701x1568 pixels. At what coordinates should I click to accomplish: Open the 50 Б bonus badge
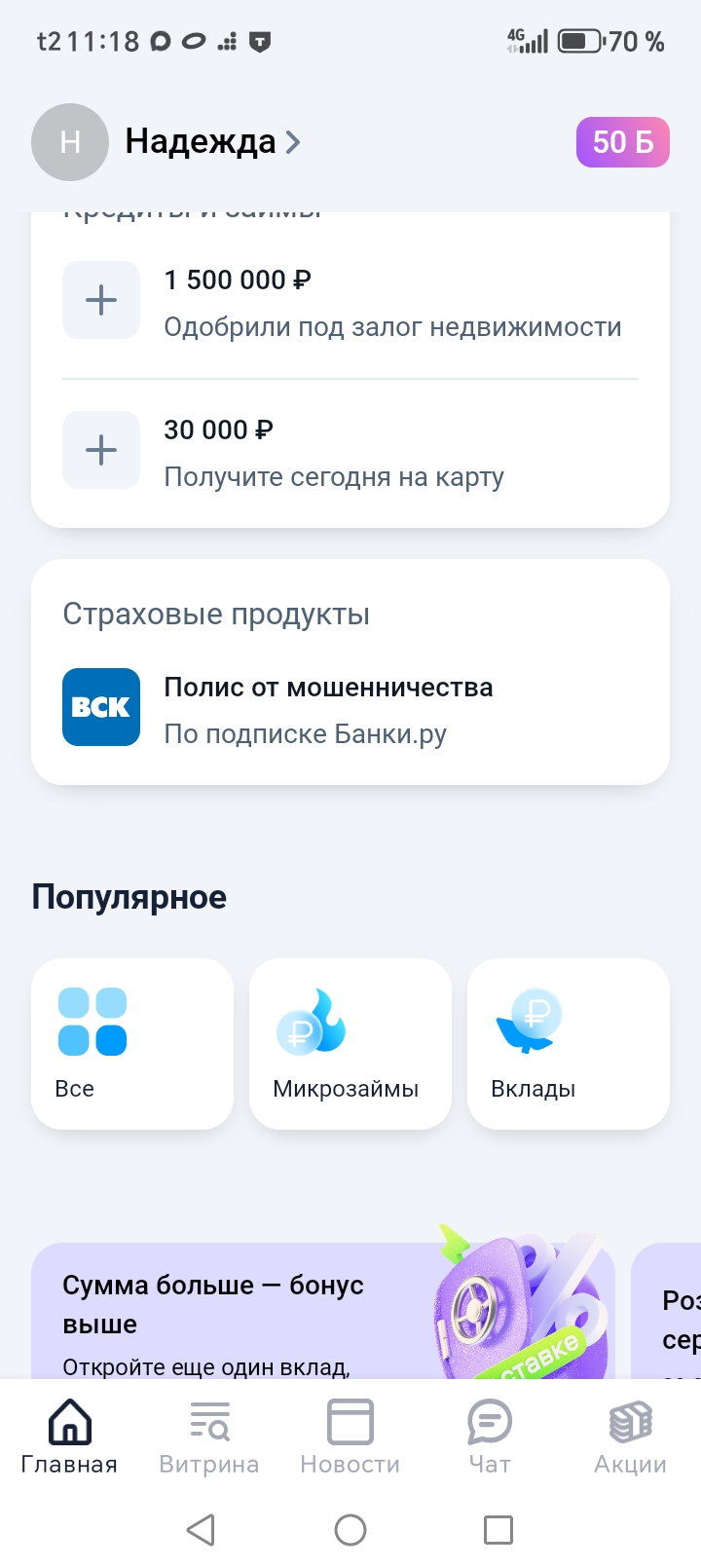[x=622, y=142]
